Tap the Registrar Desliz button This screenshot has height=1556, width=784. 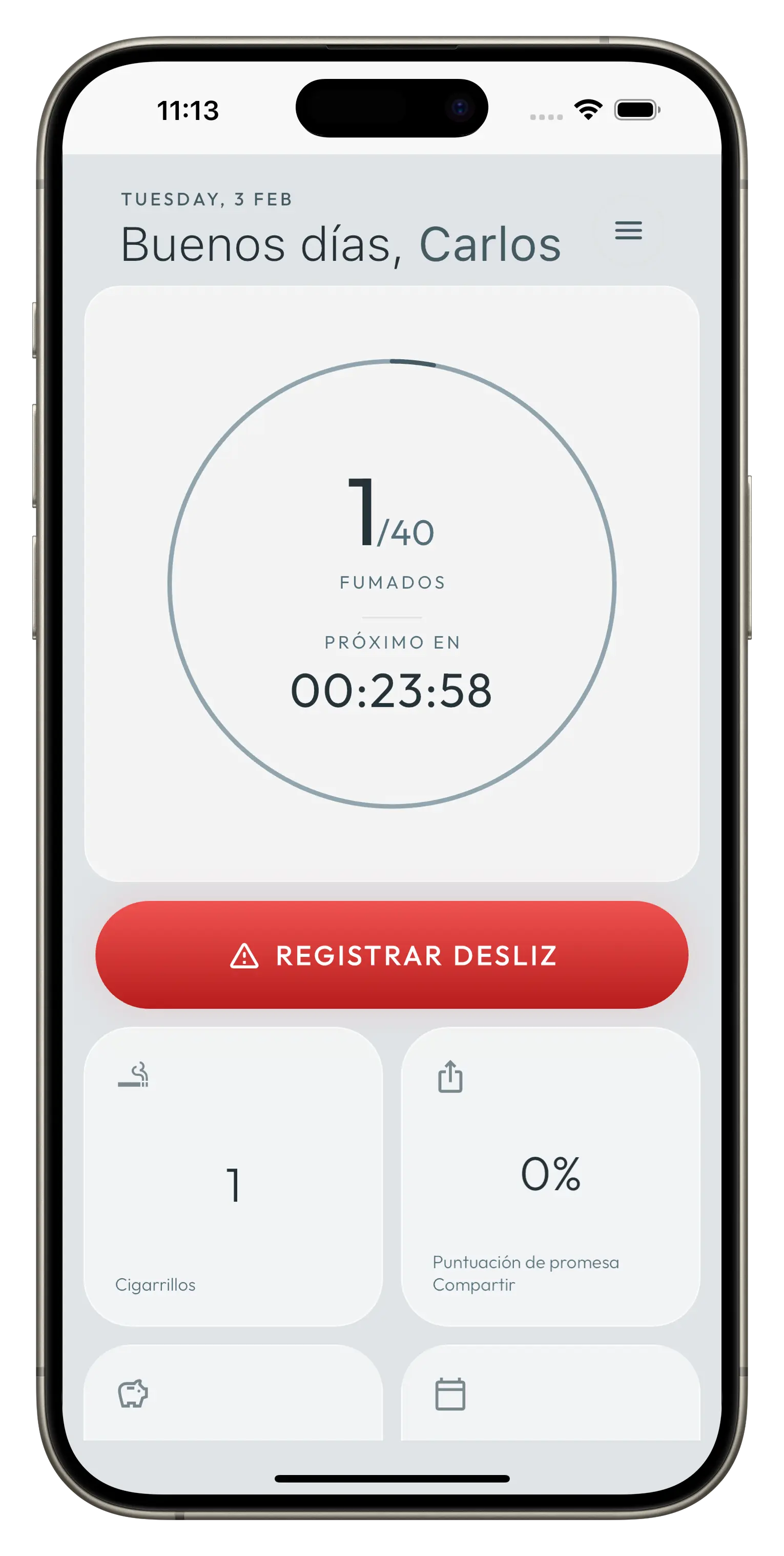click(391, 954)
